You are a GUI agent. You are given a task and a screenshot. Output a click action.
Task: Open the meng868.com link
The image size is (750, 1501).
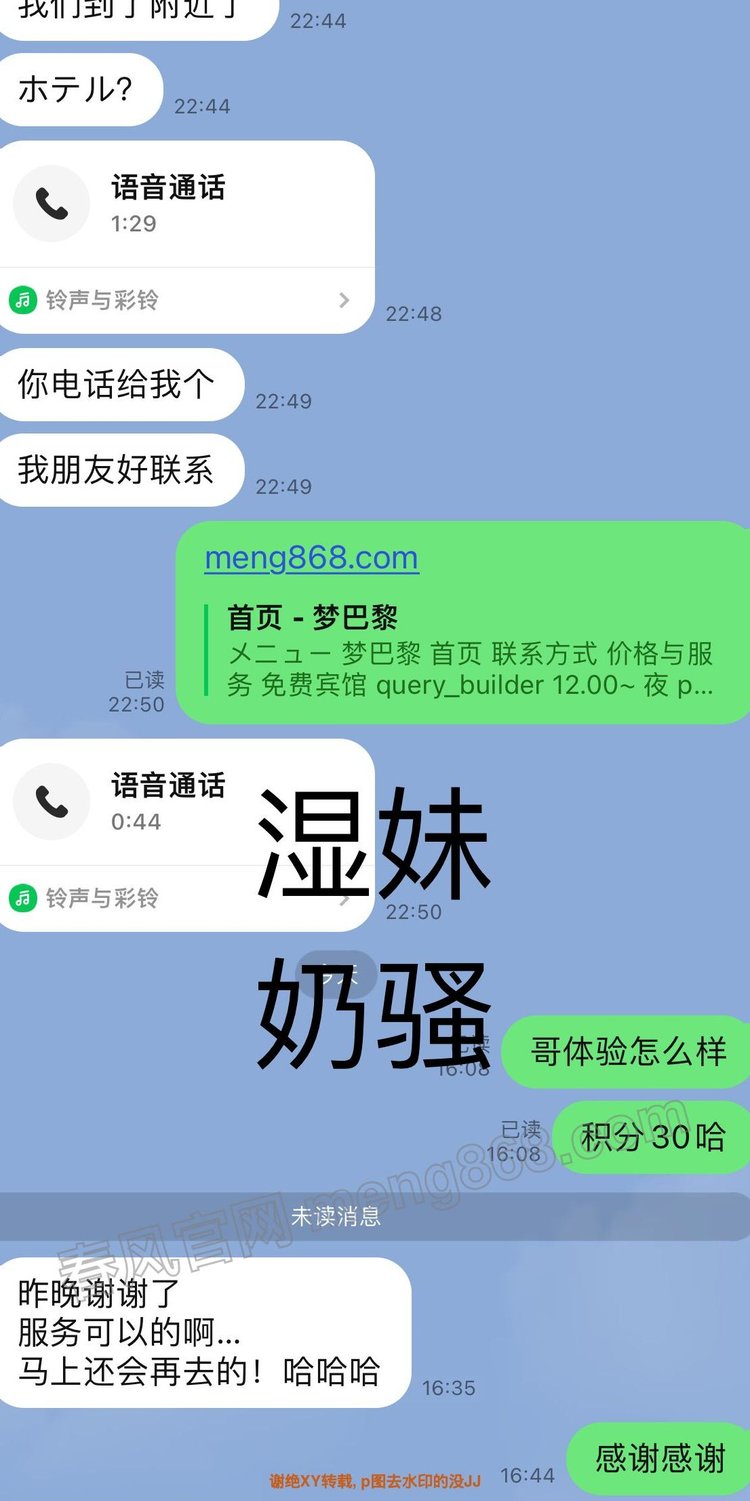tap(311, 558)
